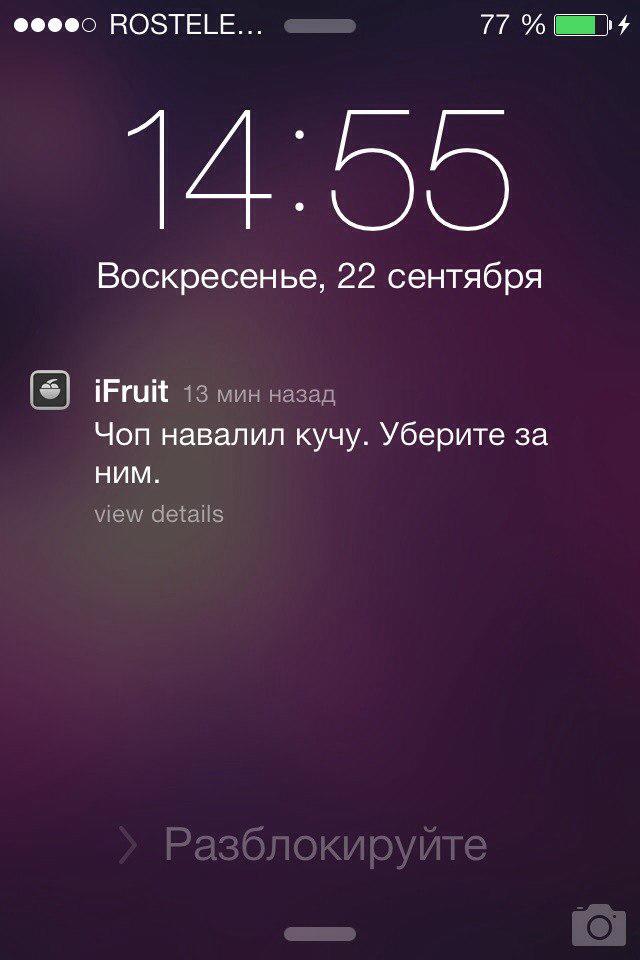640x960 pixels.
Task: Tap the Notification Center grabber handle
Action: coord(320,27)
